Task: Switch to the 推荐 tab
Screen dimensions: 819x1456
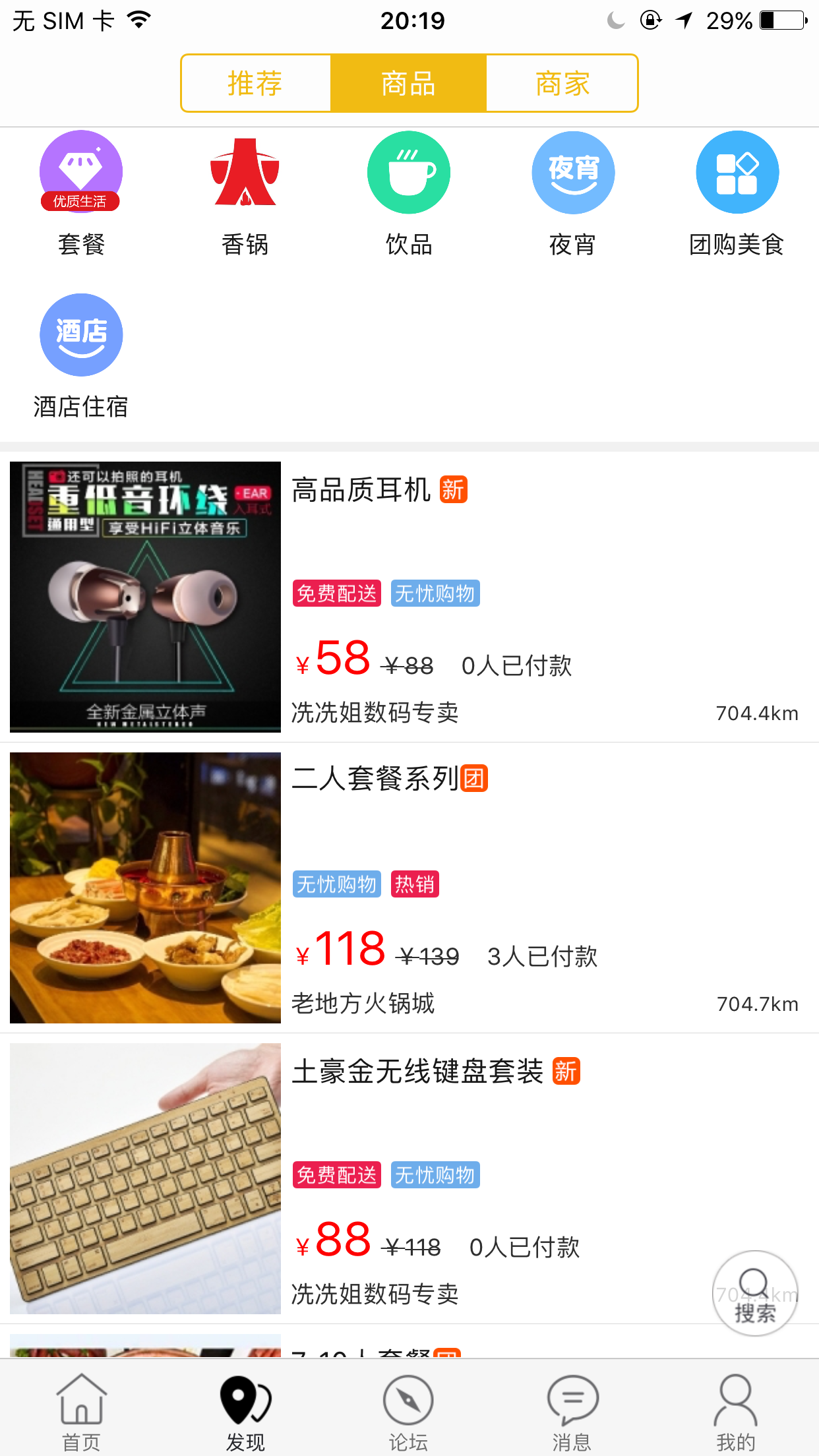Action: click(x=255, y=84)
